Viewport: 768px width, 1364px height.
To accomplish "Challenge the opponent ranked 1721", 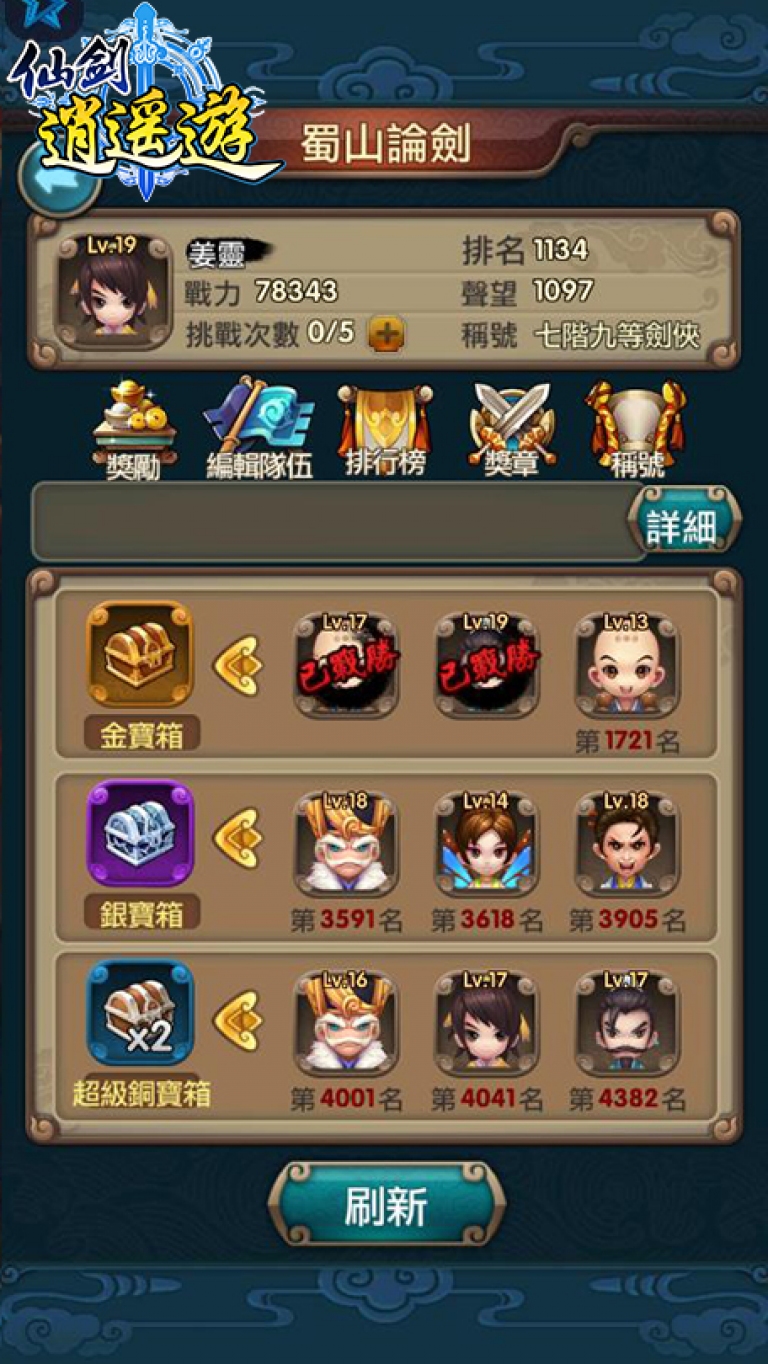I will click(x=627, y=664).
